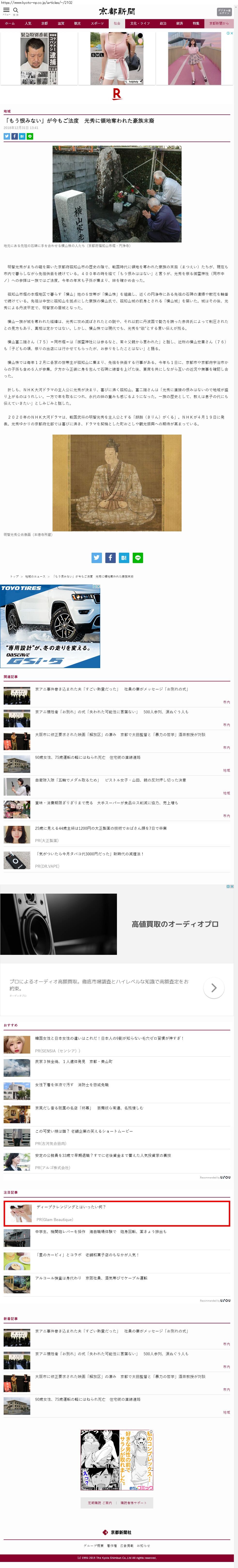Tap the digital edition login button

click(224, 12)
